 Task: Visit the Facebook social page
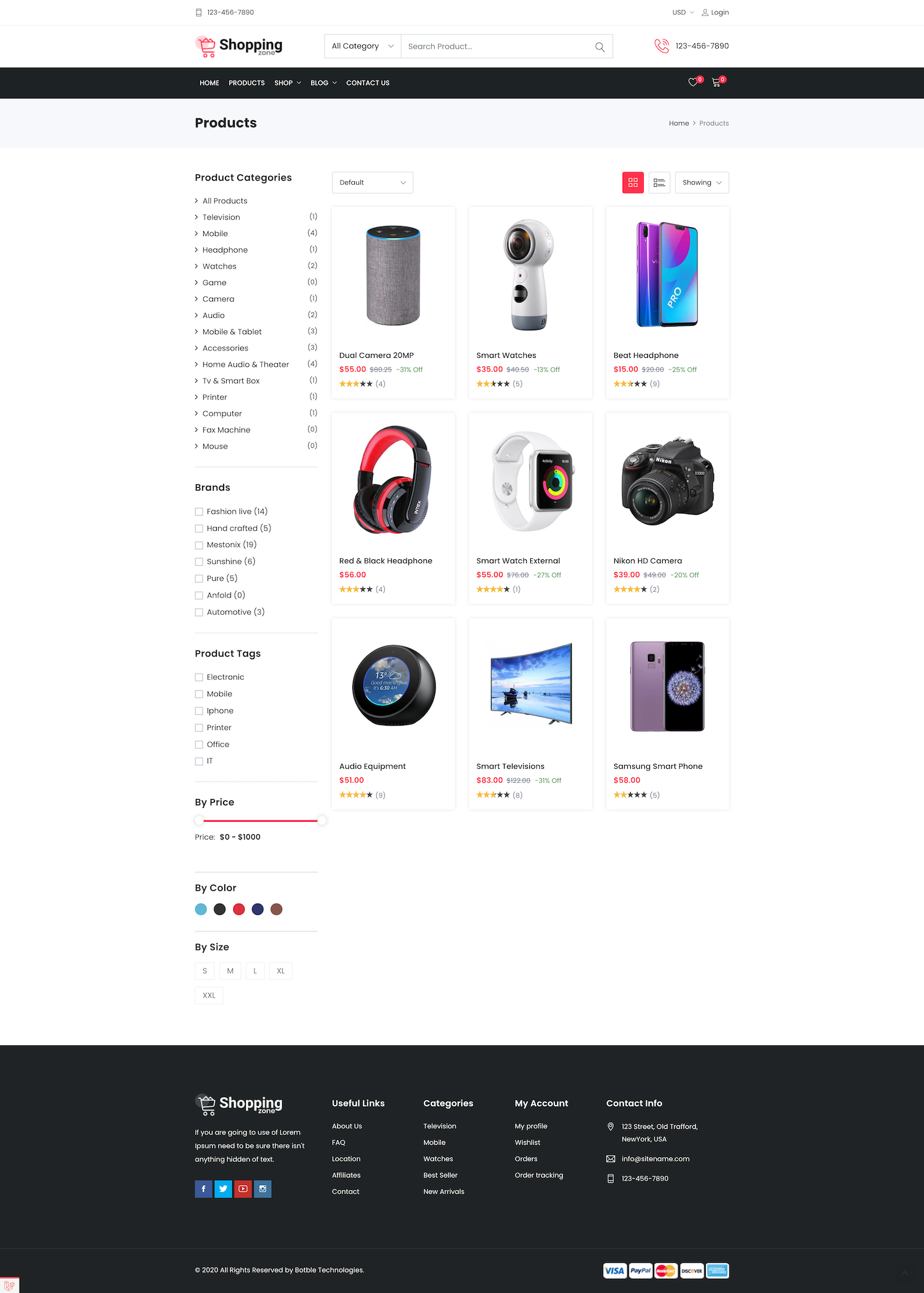point(203,1189)
